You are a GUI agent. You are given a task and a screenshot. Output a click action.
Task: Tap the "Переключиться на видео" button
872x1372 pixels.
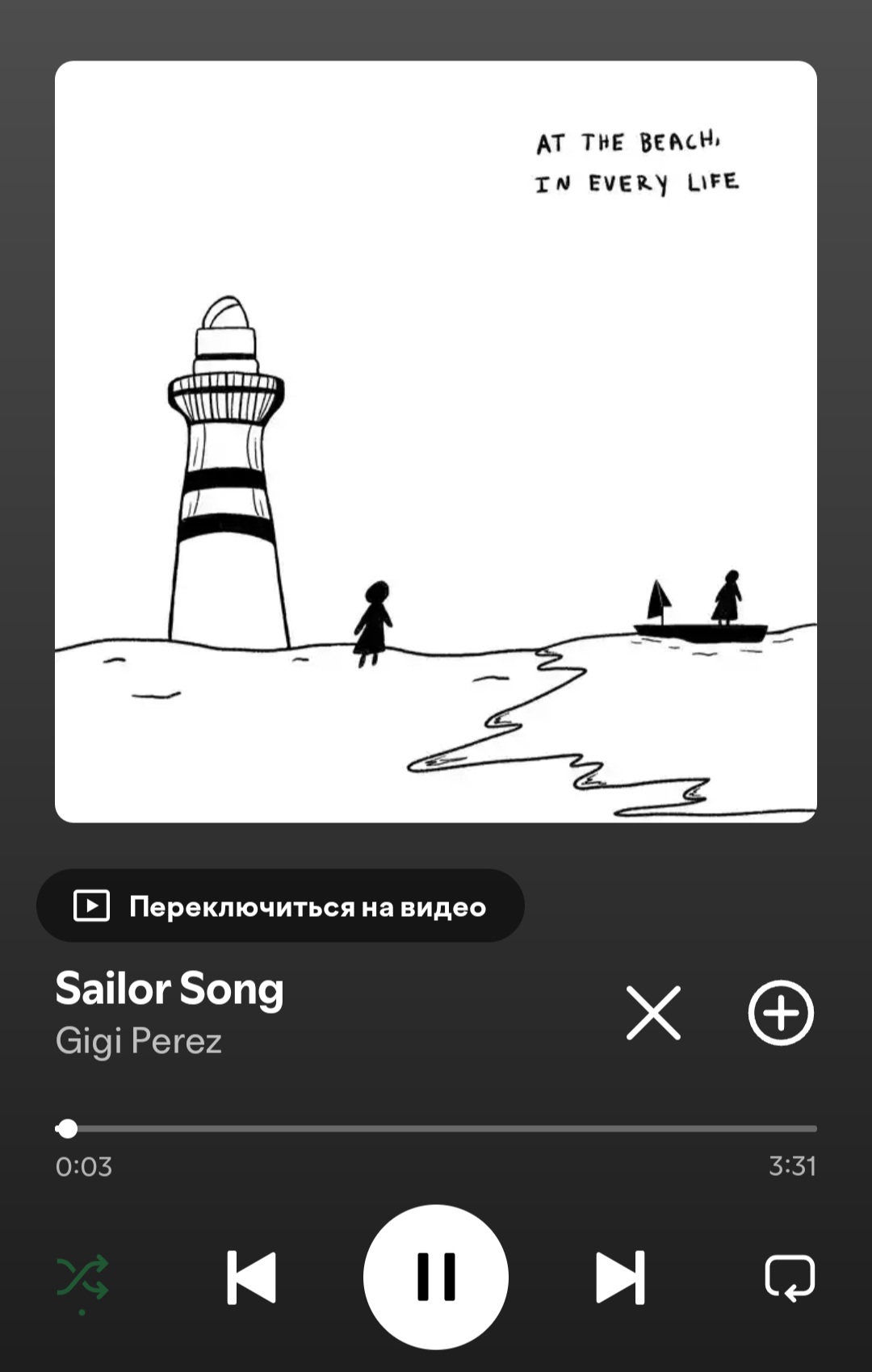[x=280, y=906]
